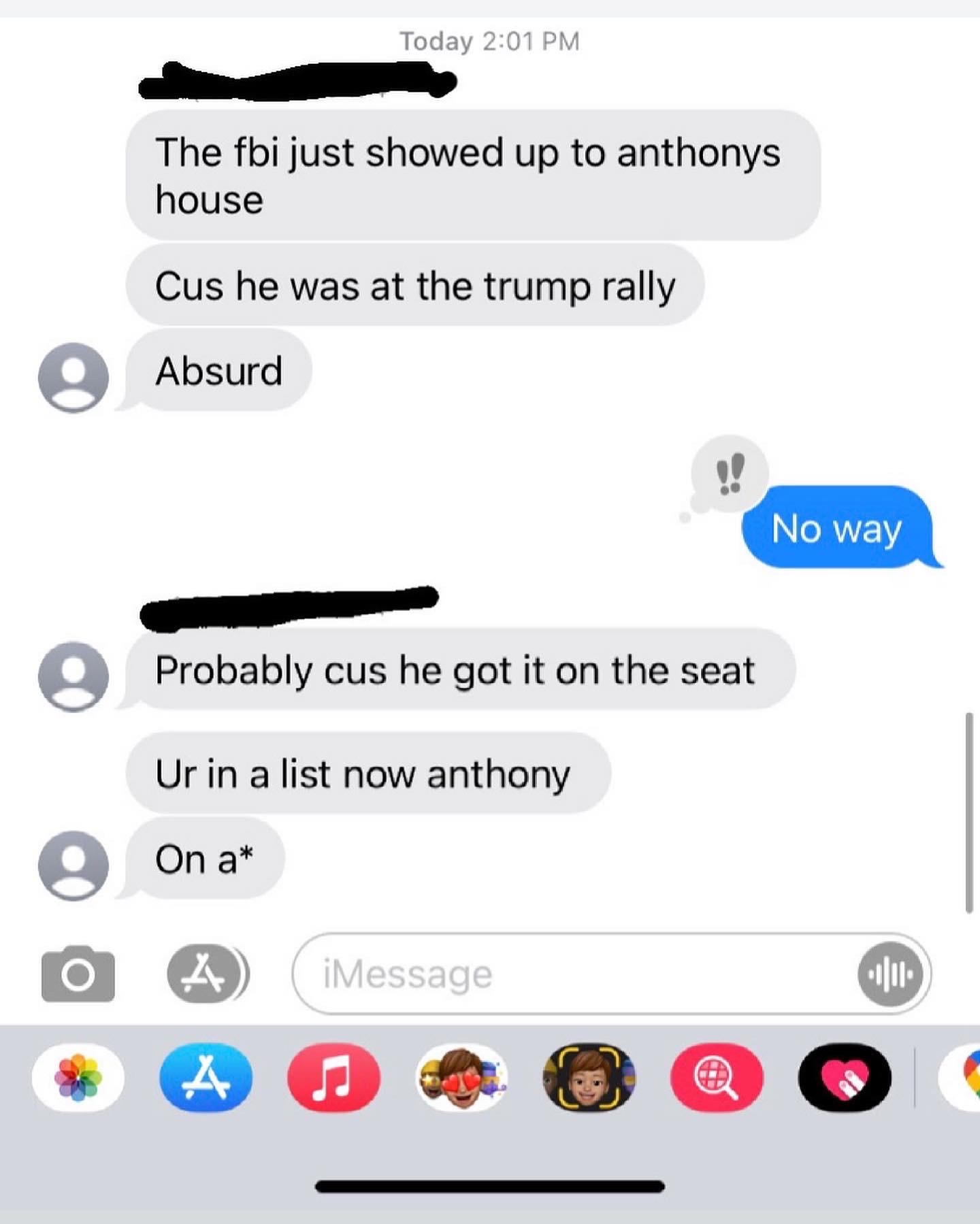Open the images search app
Viewport: 980px width, 1224px height.
(x=717, y=1078)
